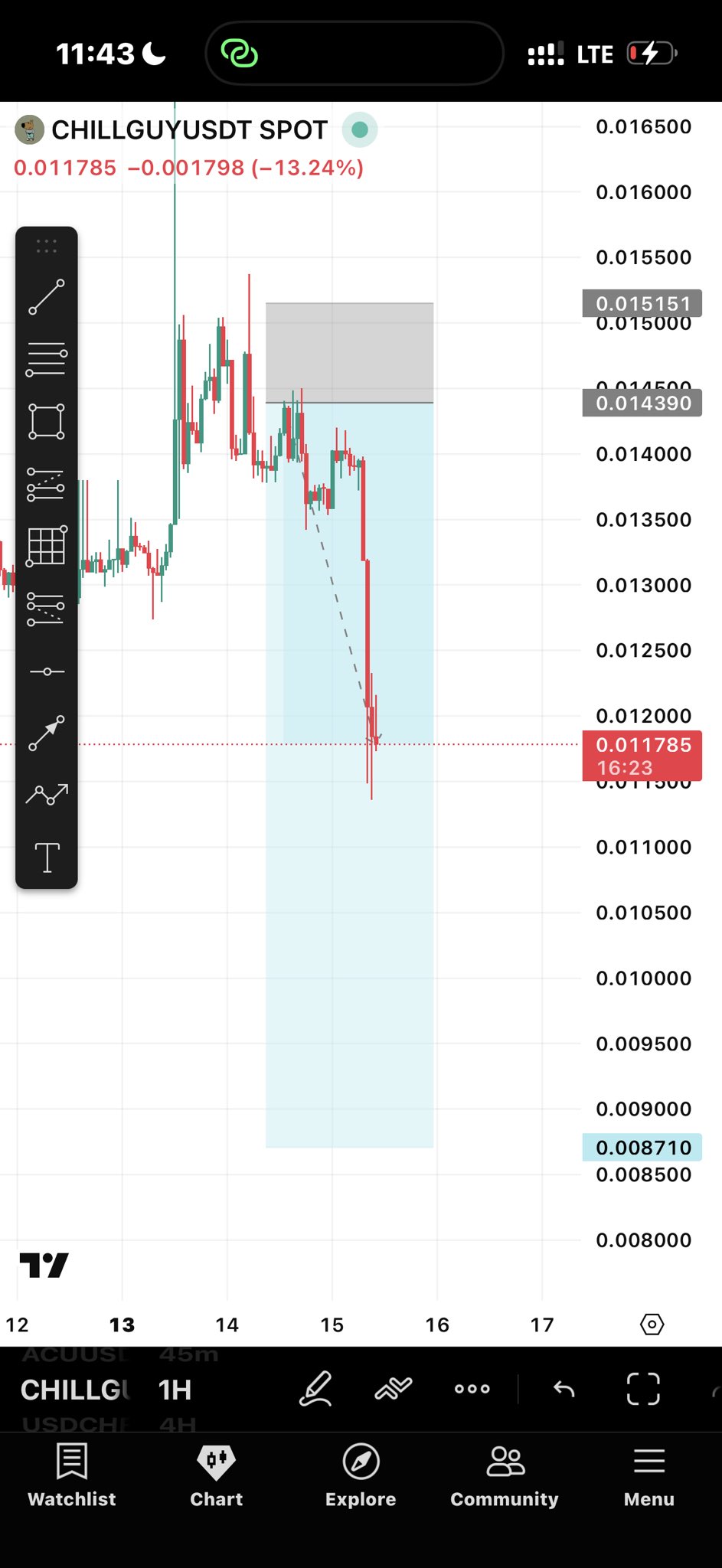The width and height of the screenshot is (722, 1568).
Task: Switch symbol using the CHILLGU selector
Action: [75, 1390]
